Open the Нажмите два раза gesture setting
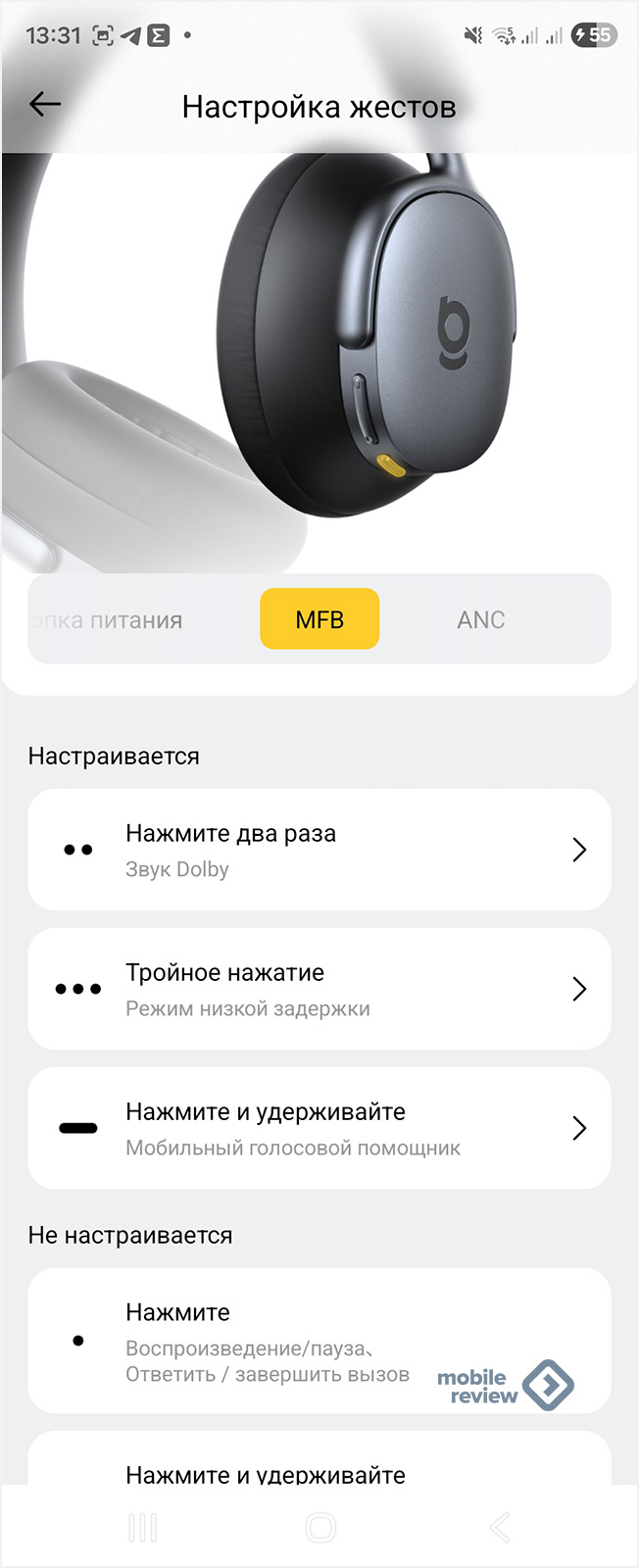The height and width of the screenshot is (1568, 639). tap(319, 850)
